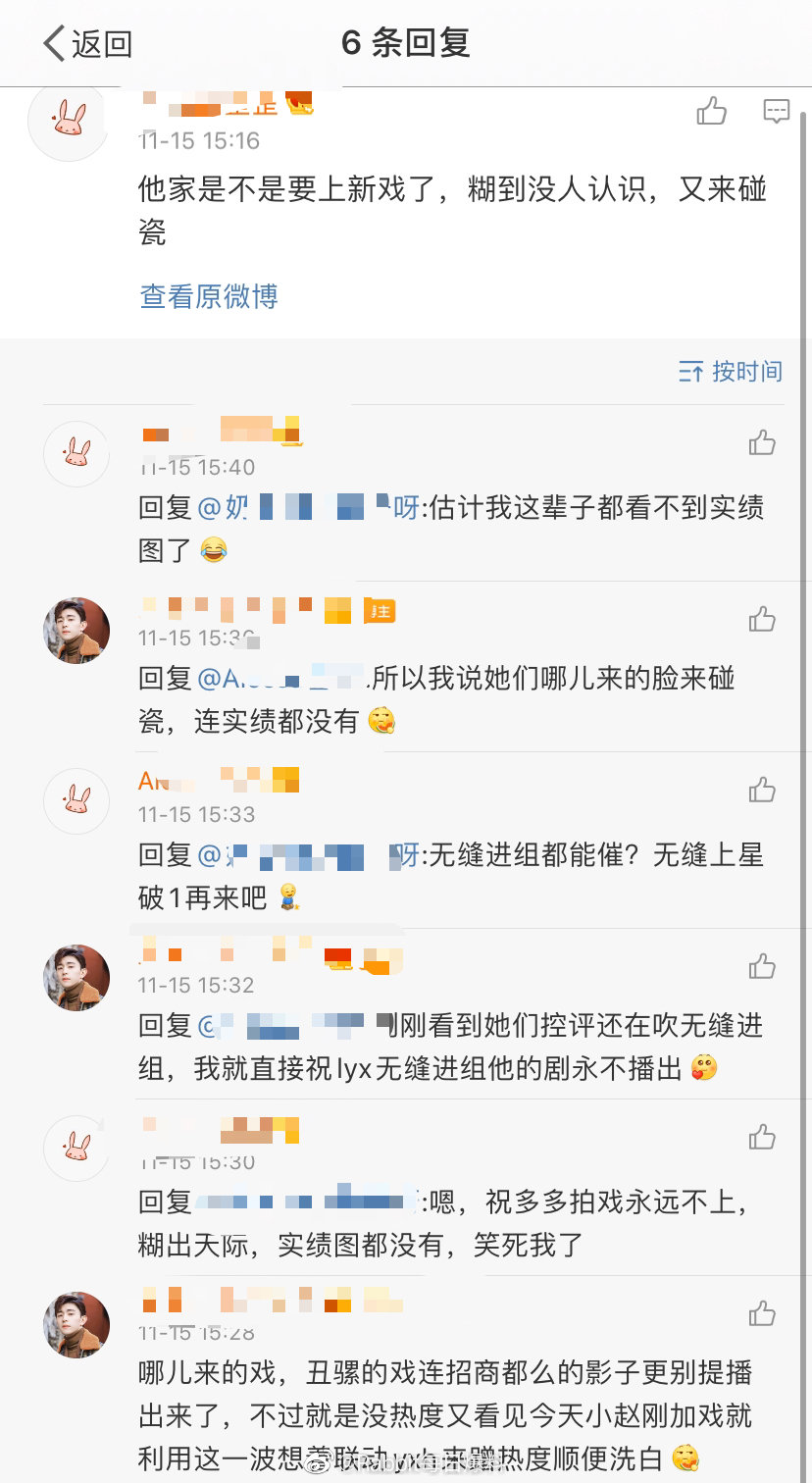The width and height of the screenshot is (812, 1483).
Task: Go back using 返回
Action: [88, 43]
